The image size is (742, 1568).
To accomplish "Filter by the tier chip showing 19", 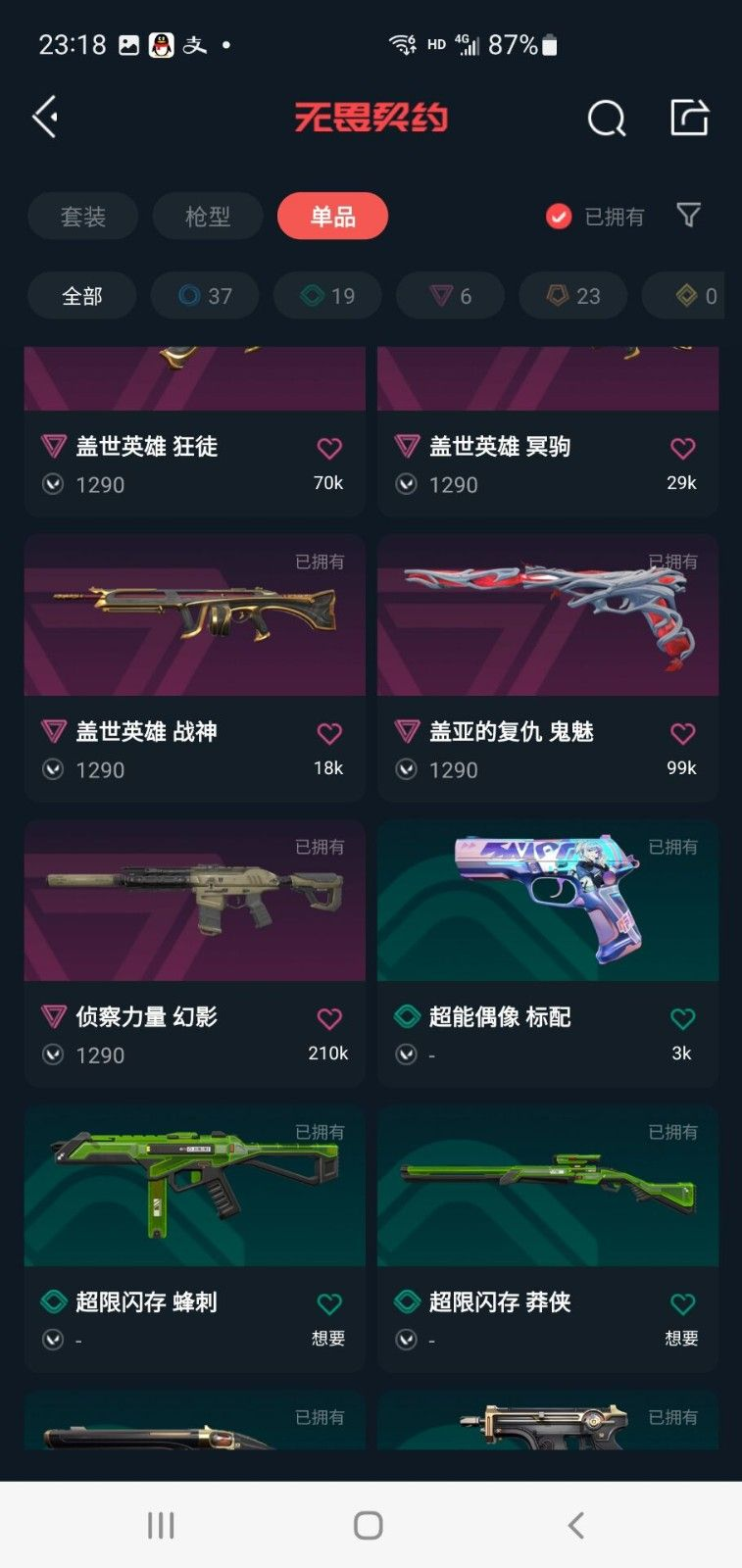I will click(x=327, y=296).
